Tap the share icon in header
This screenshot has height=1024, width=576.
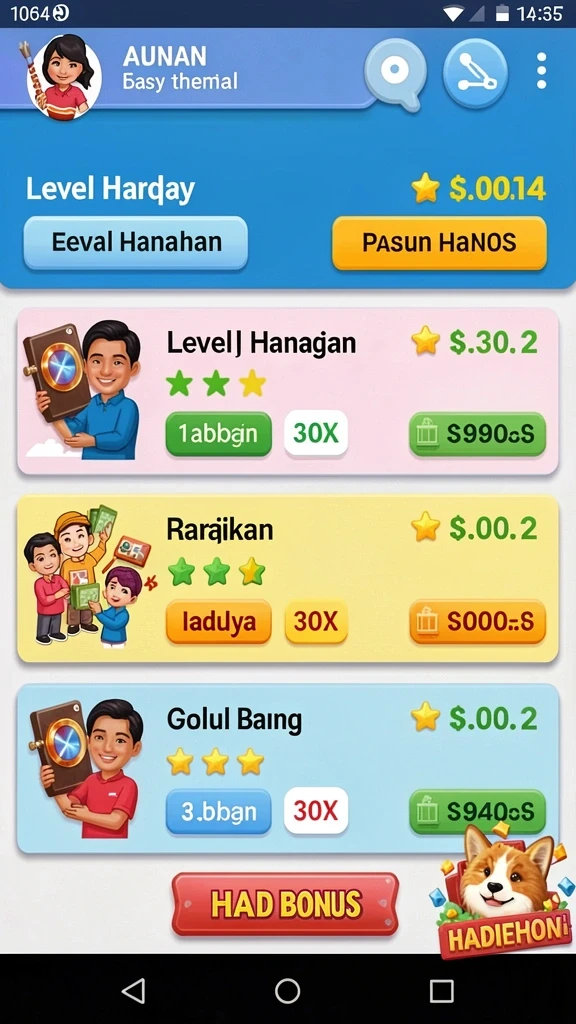tap(475, 72)
